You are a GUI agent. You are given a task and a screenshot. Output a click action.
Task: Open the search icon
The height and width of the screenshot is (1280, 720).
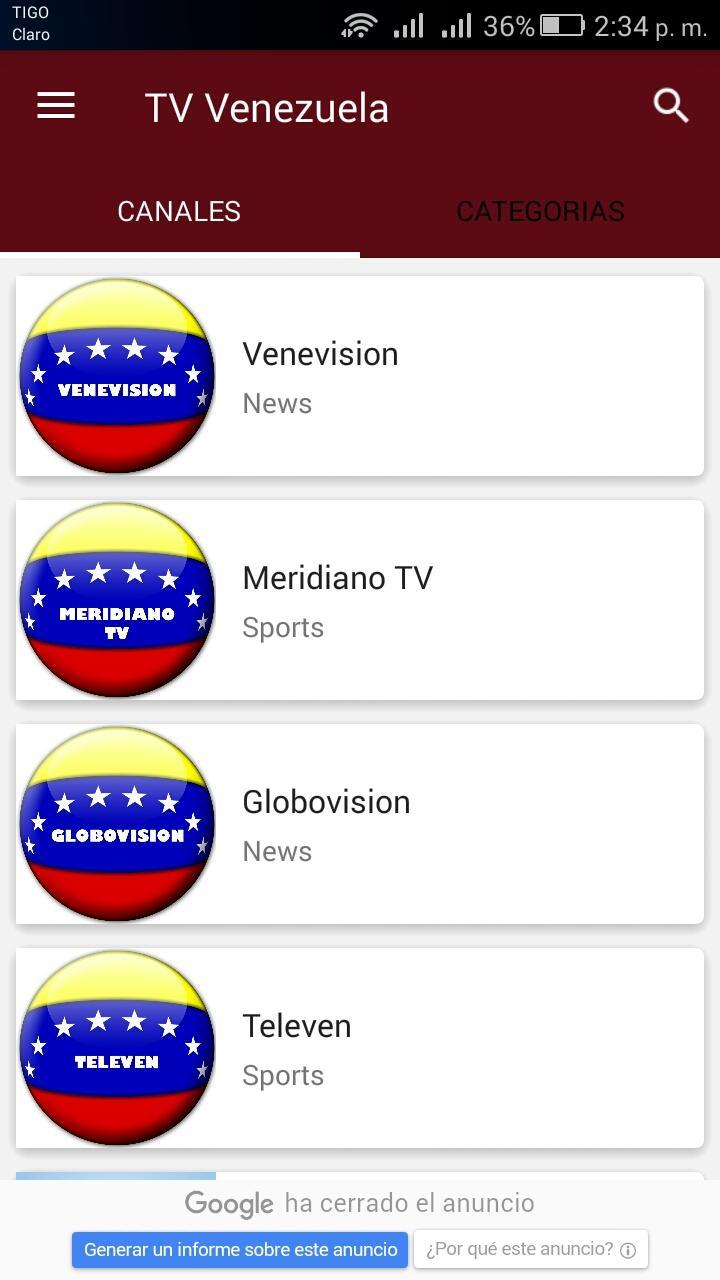671,106
